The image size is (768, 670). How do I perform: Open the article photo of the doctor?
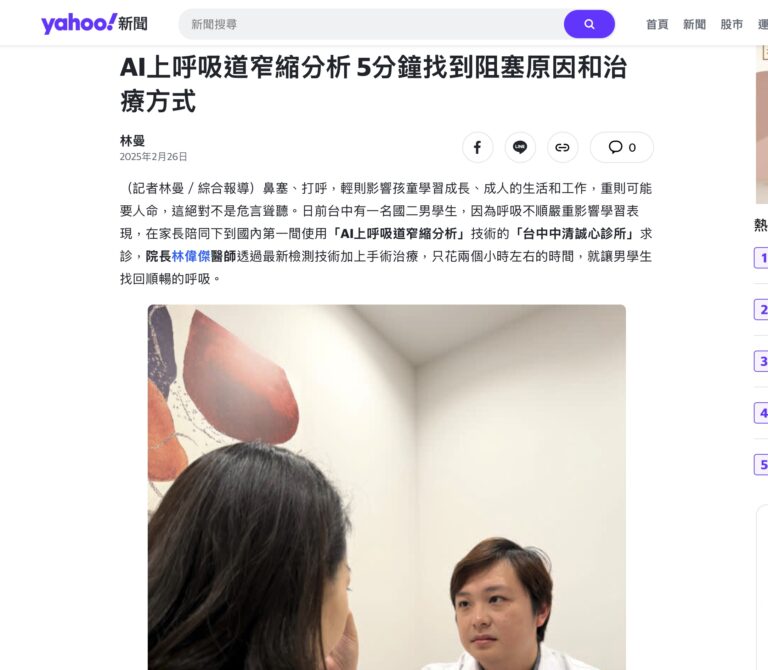(x=386, y=487)
